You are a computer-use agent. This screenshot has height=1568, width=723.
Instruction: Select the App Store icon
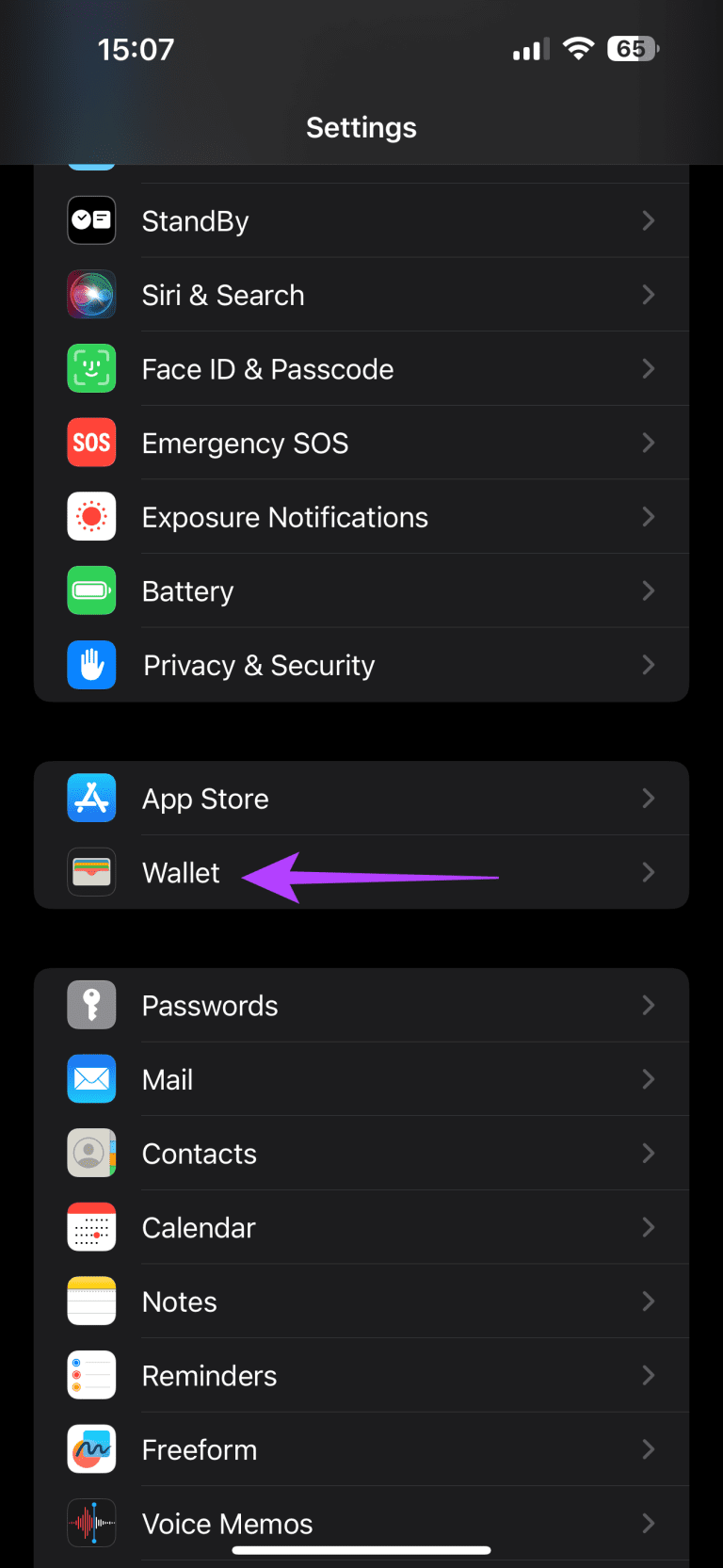coord(91,798)
